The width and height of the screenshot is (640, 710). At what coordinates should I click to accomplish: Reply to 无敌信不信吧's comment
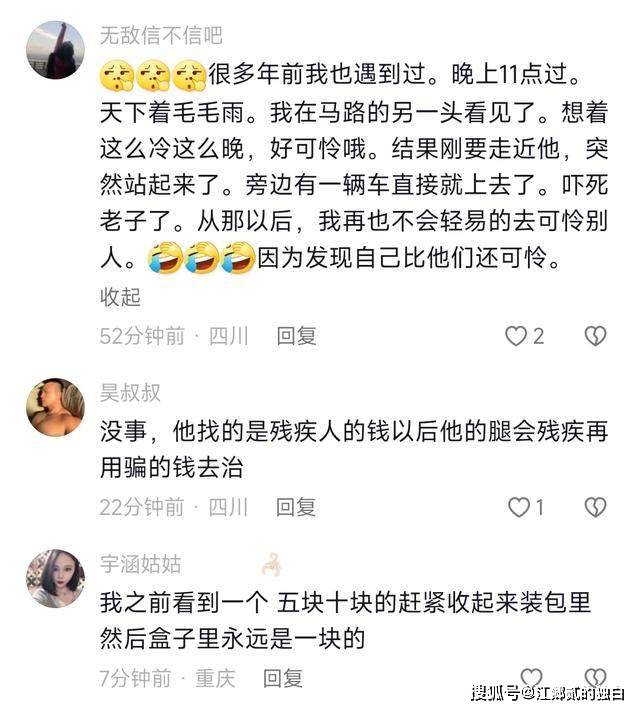pos(296,336)
